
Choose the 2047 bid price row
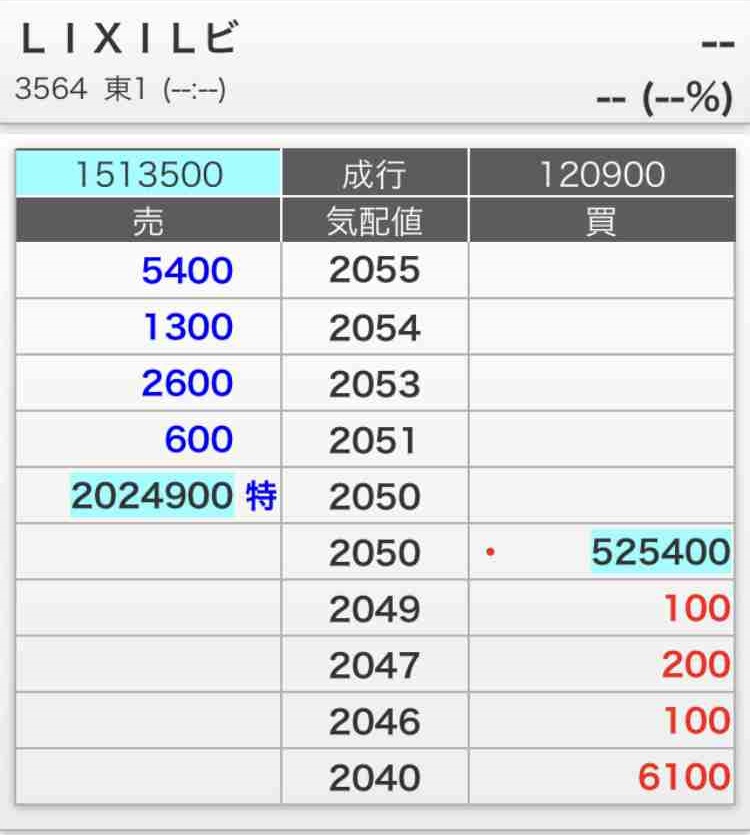click(375, 664)
